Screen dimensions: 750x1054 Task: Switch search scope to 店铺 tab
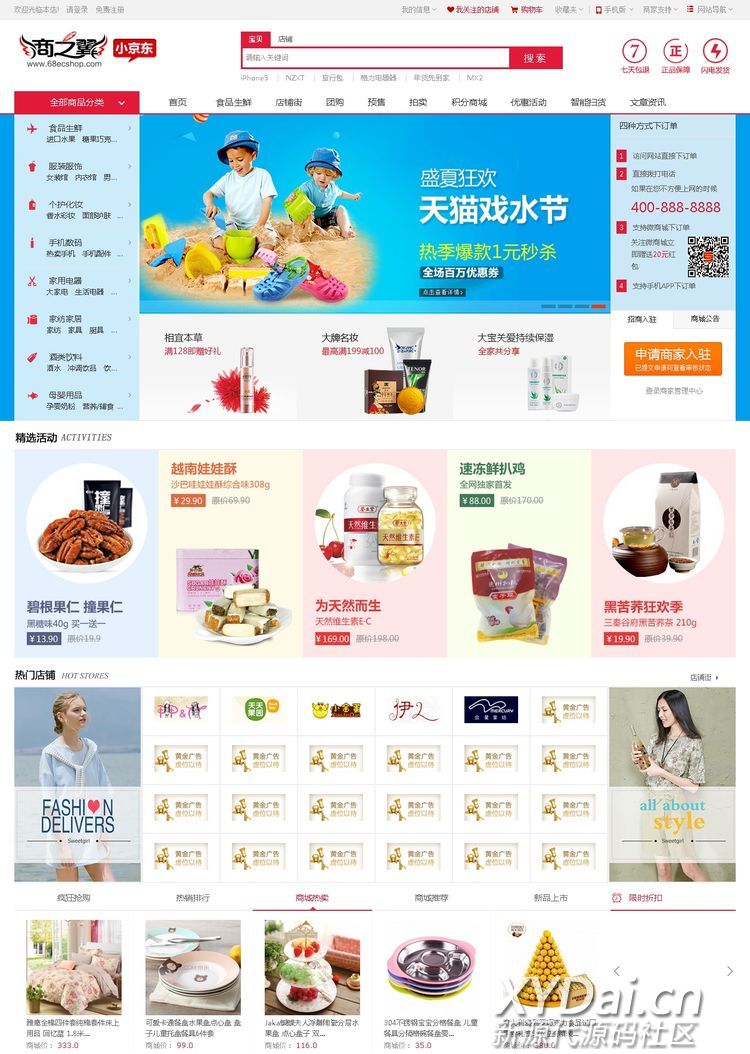click(x=285, y=39)
